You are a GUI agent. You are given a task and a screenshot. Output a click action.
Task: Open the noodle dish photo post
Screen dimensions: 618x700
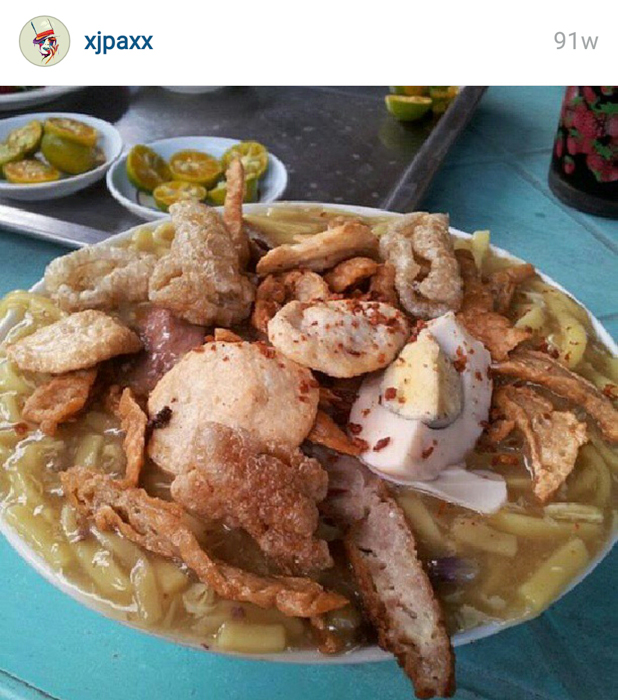(309, 392)
